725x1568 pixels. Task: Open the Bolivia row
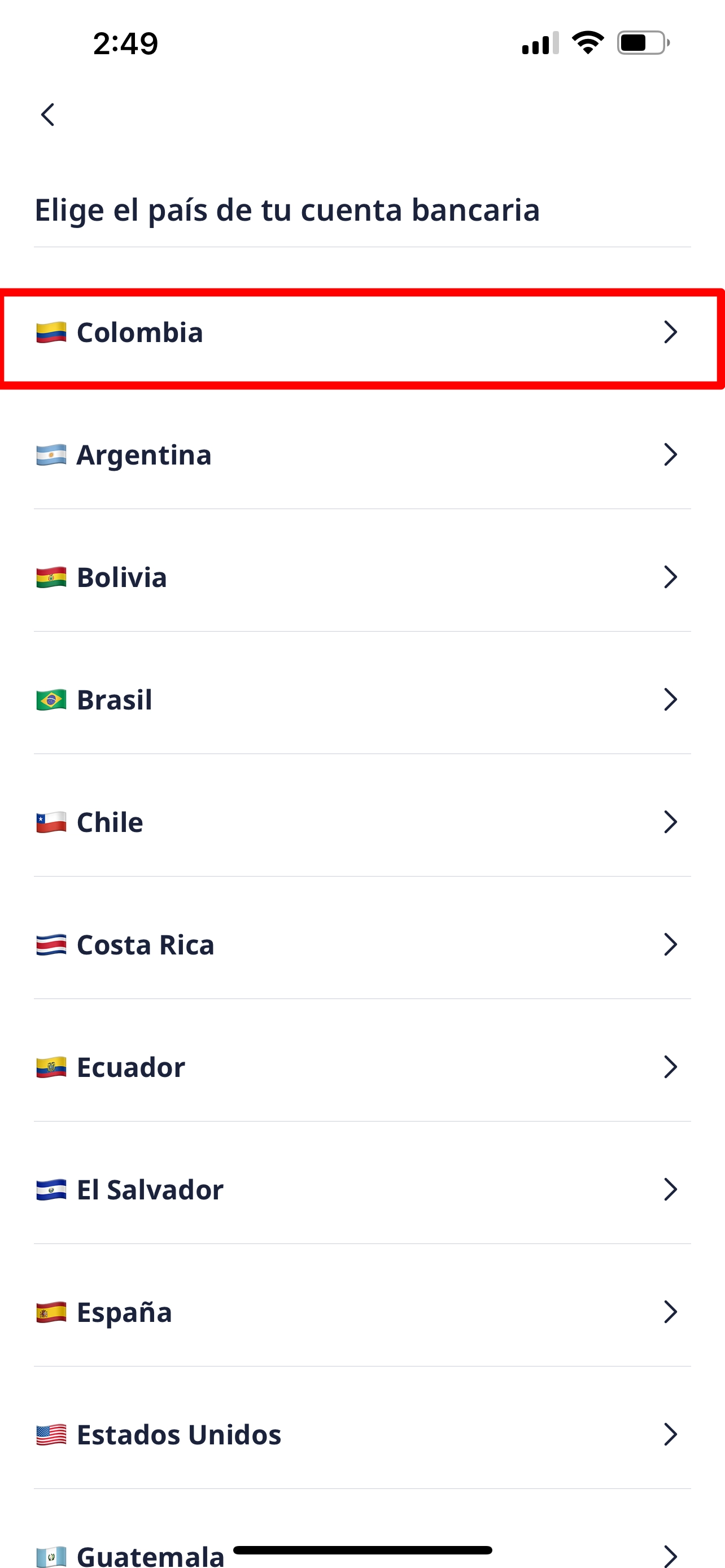[362, 577]
